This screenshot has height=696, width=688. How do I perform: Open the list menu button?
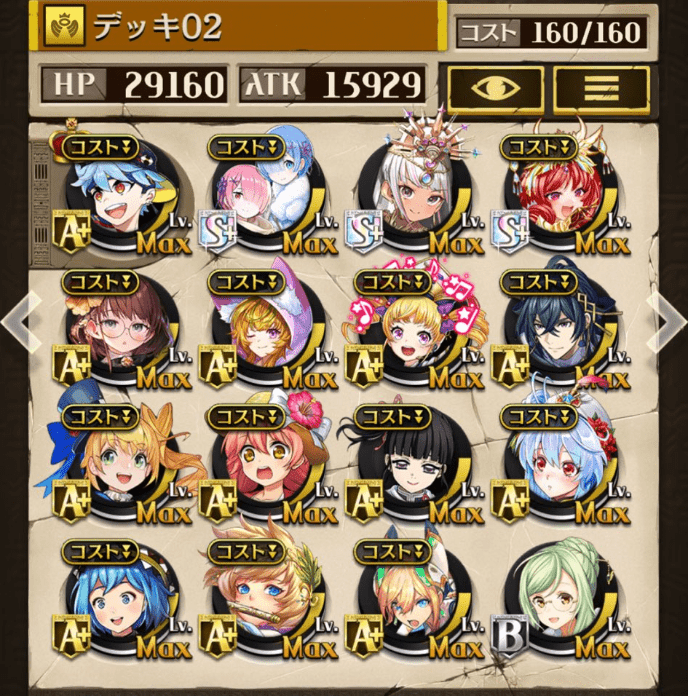click(x=601, y=89)
